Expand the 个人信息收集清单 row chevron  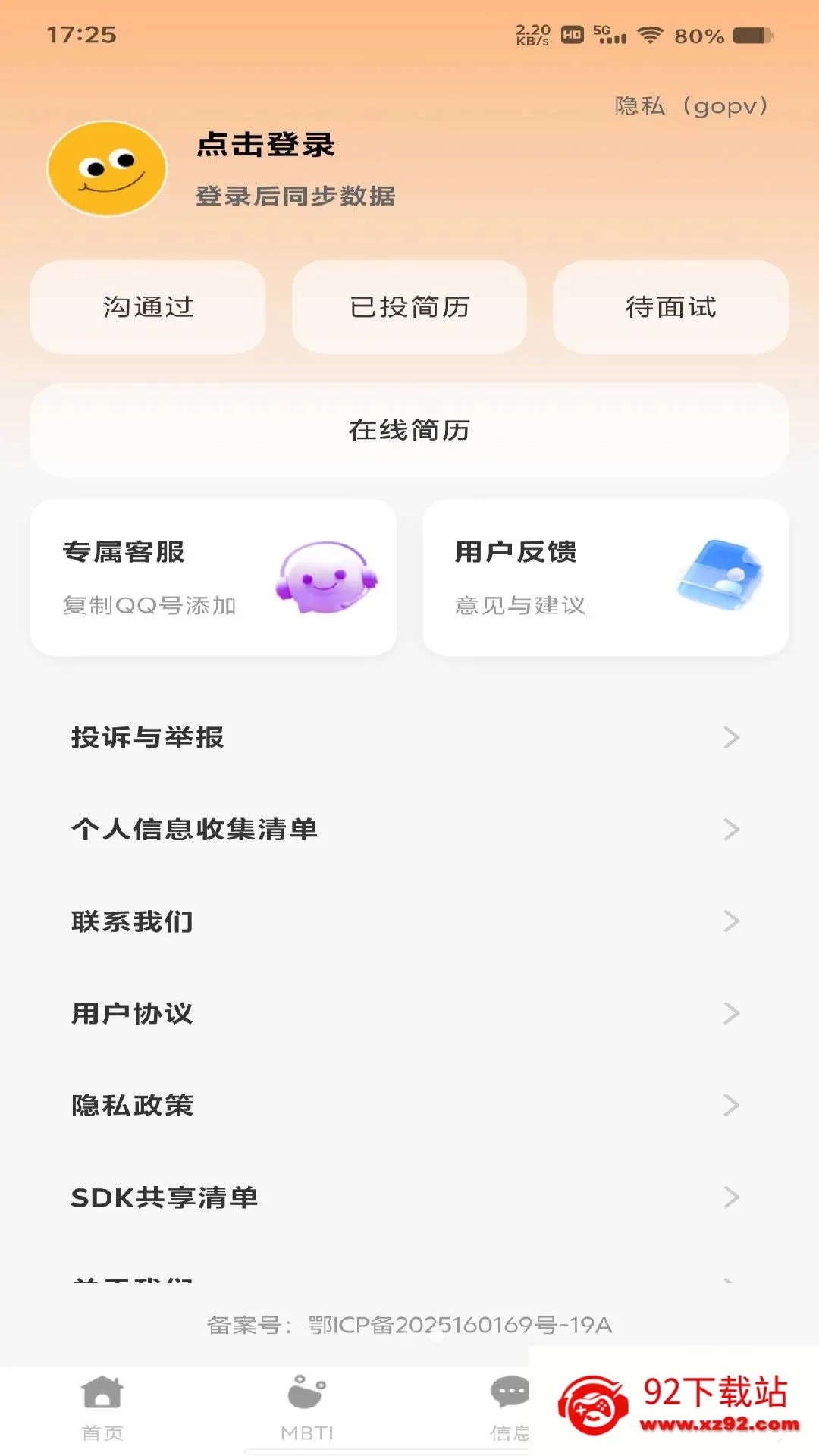pos(730,829)
